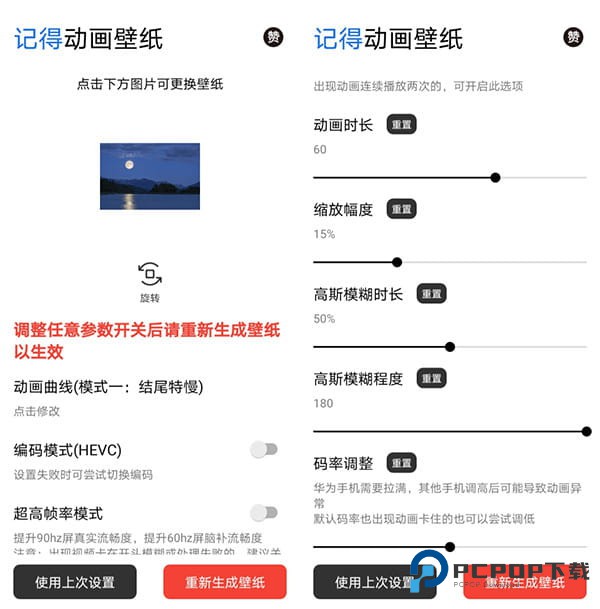
Task: Reset 高斯模糊程度 with its 重置 button
Action: 431,378
